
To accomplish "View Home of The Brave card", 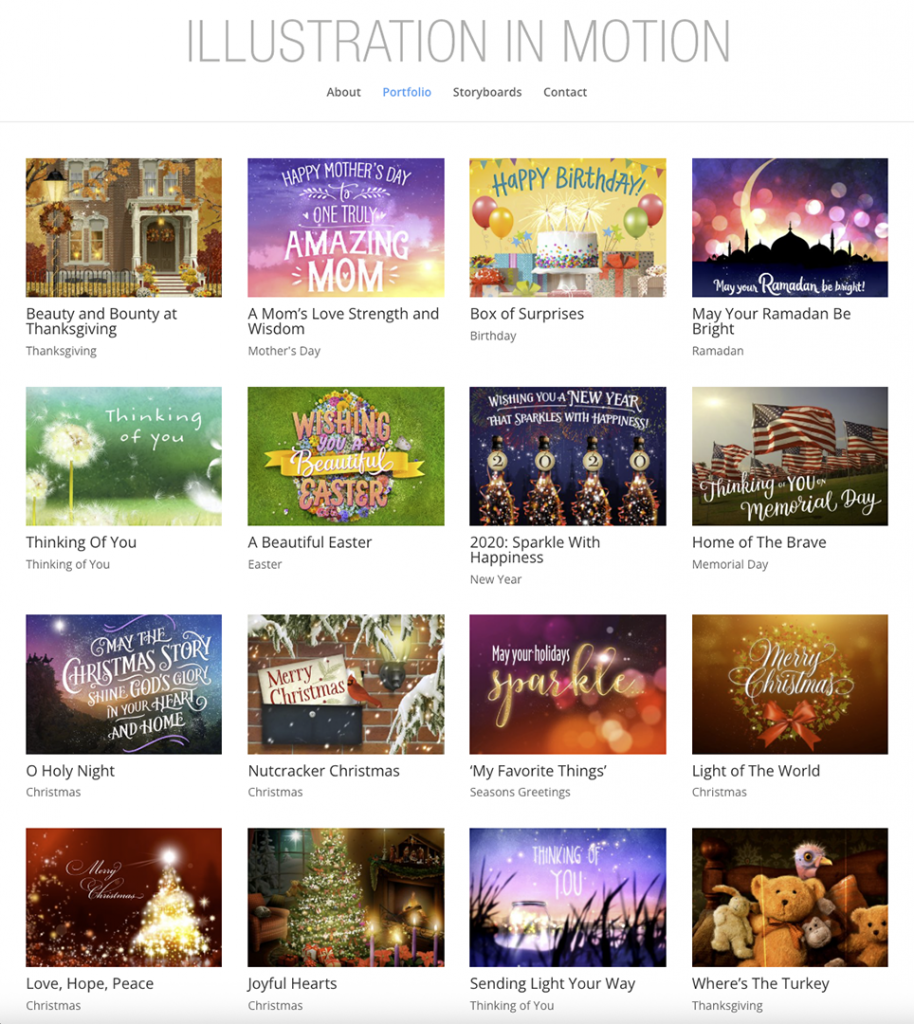I will 790,456.
